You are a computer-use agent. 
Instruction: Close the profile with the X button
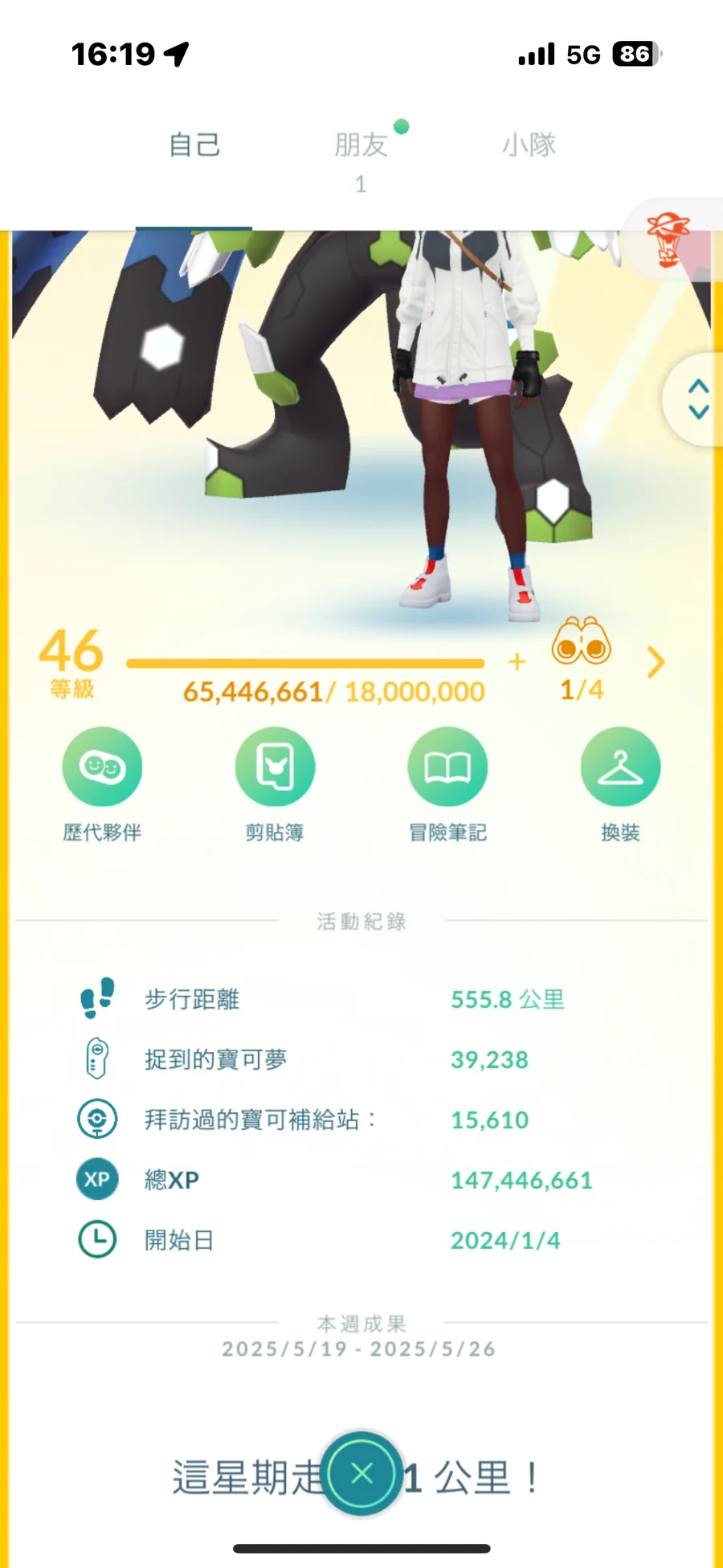click(361, 1473)
